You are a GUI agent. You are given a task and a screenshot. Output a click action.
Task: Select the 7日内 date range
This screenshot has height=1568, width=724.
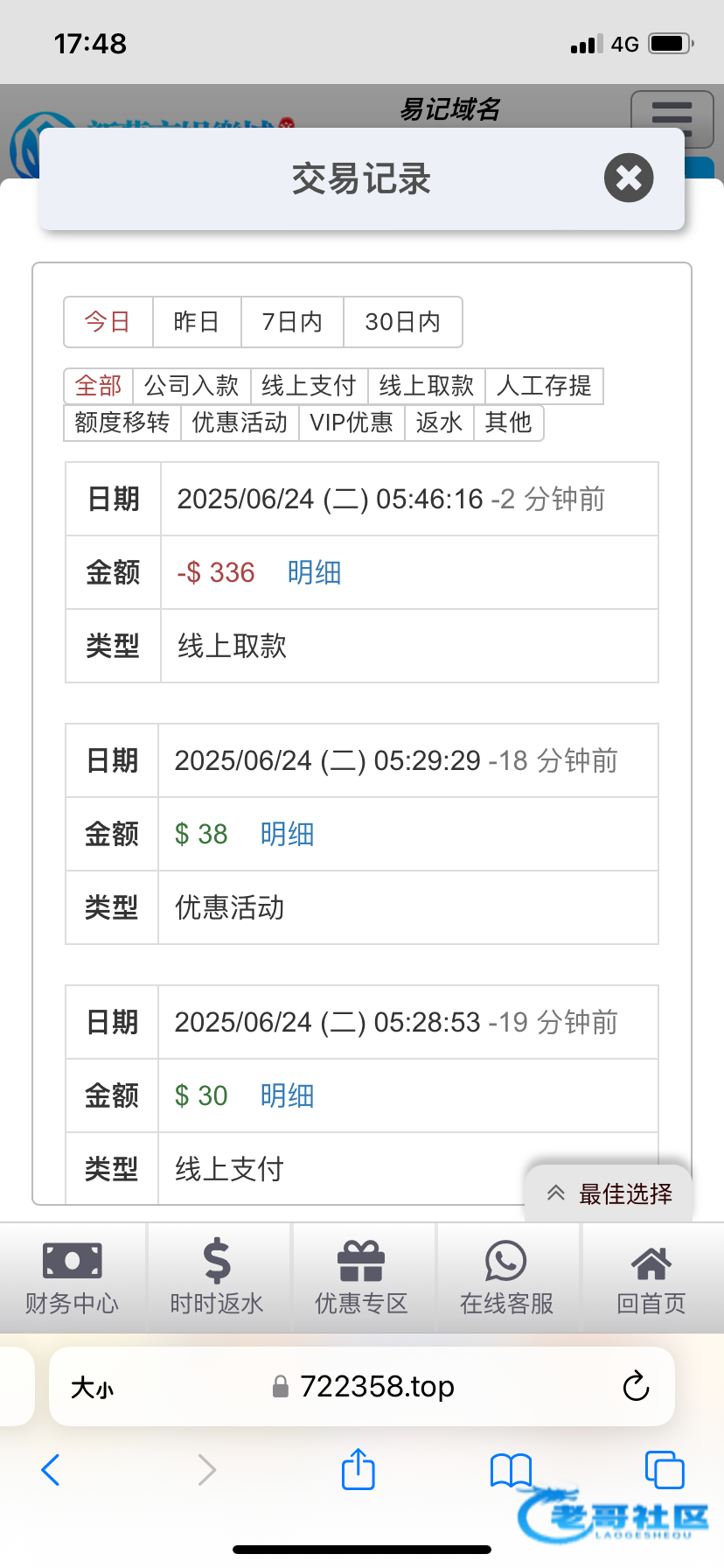(292, 322)
